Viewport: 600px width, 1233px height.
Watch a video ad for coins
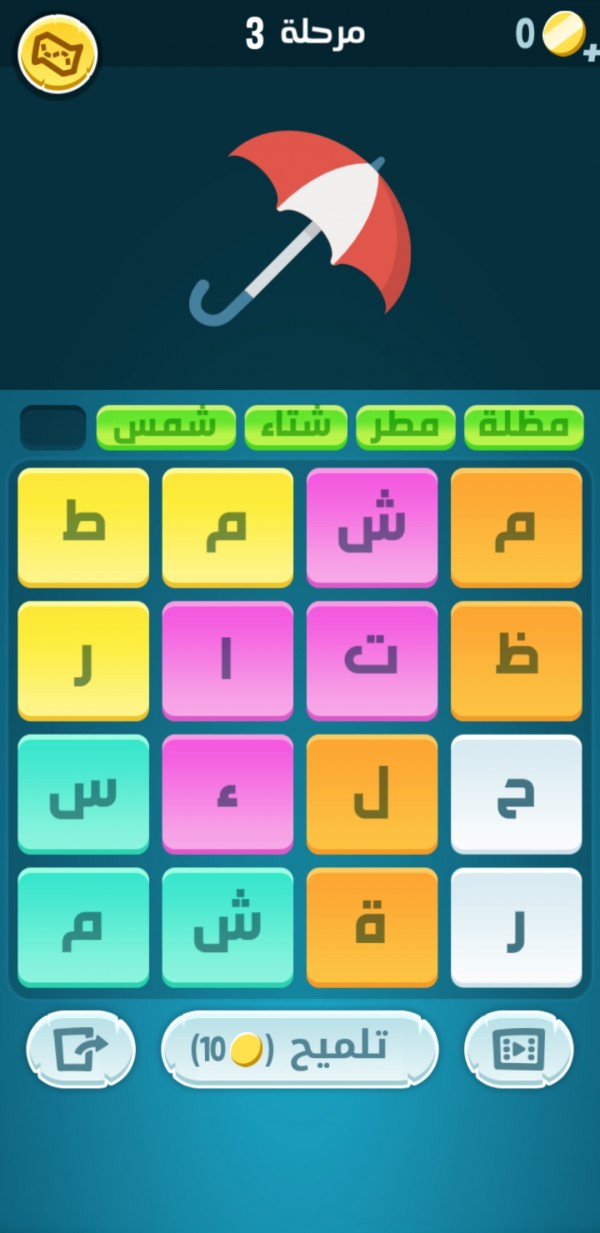[x=518, y=1049]
